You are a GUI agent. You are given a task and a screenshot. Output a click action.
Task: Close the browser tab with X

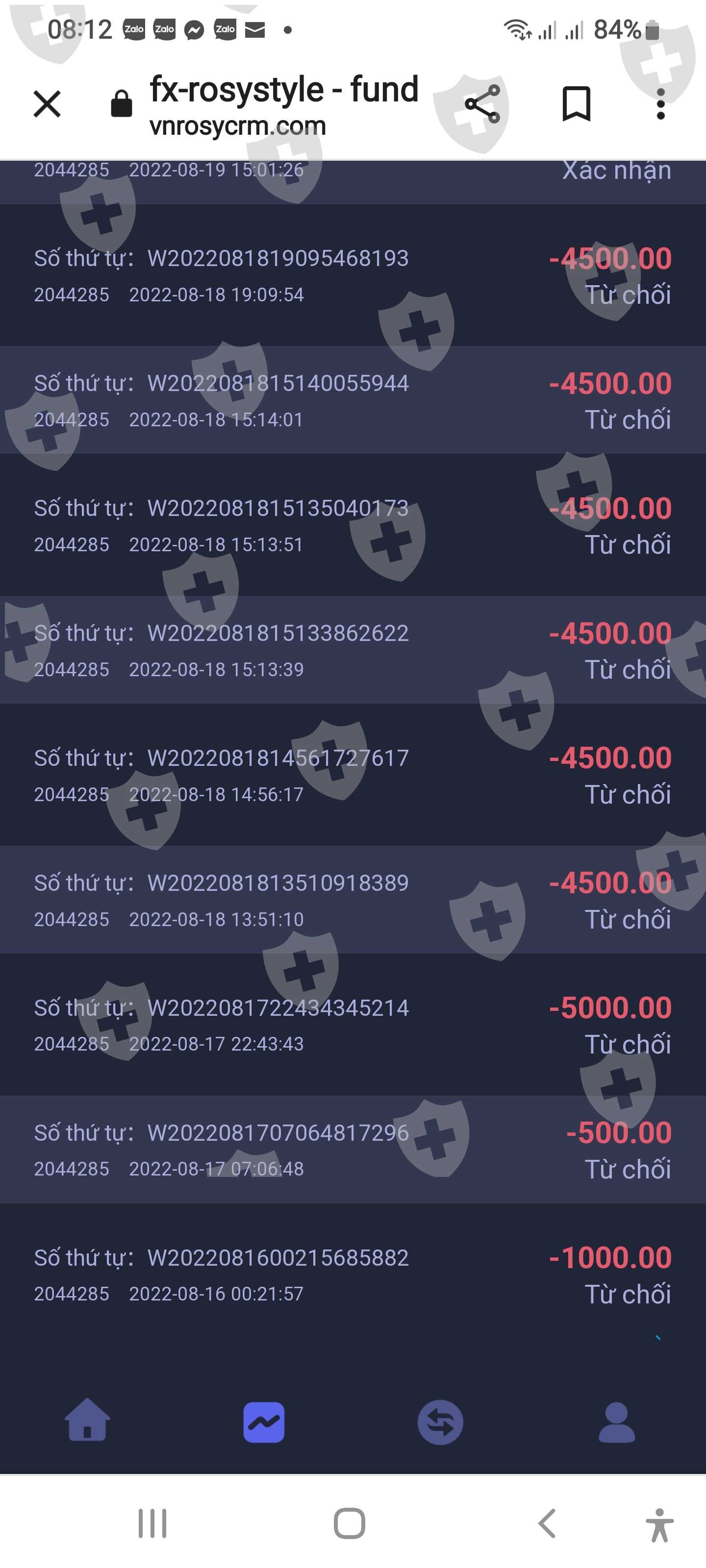(x=47, y=103)
